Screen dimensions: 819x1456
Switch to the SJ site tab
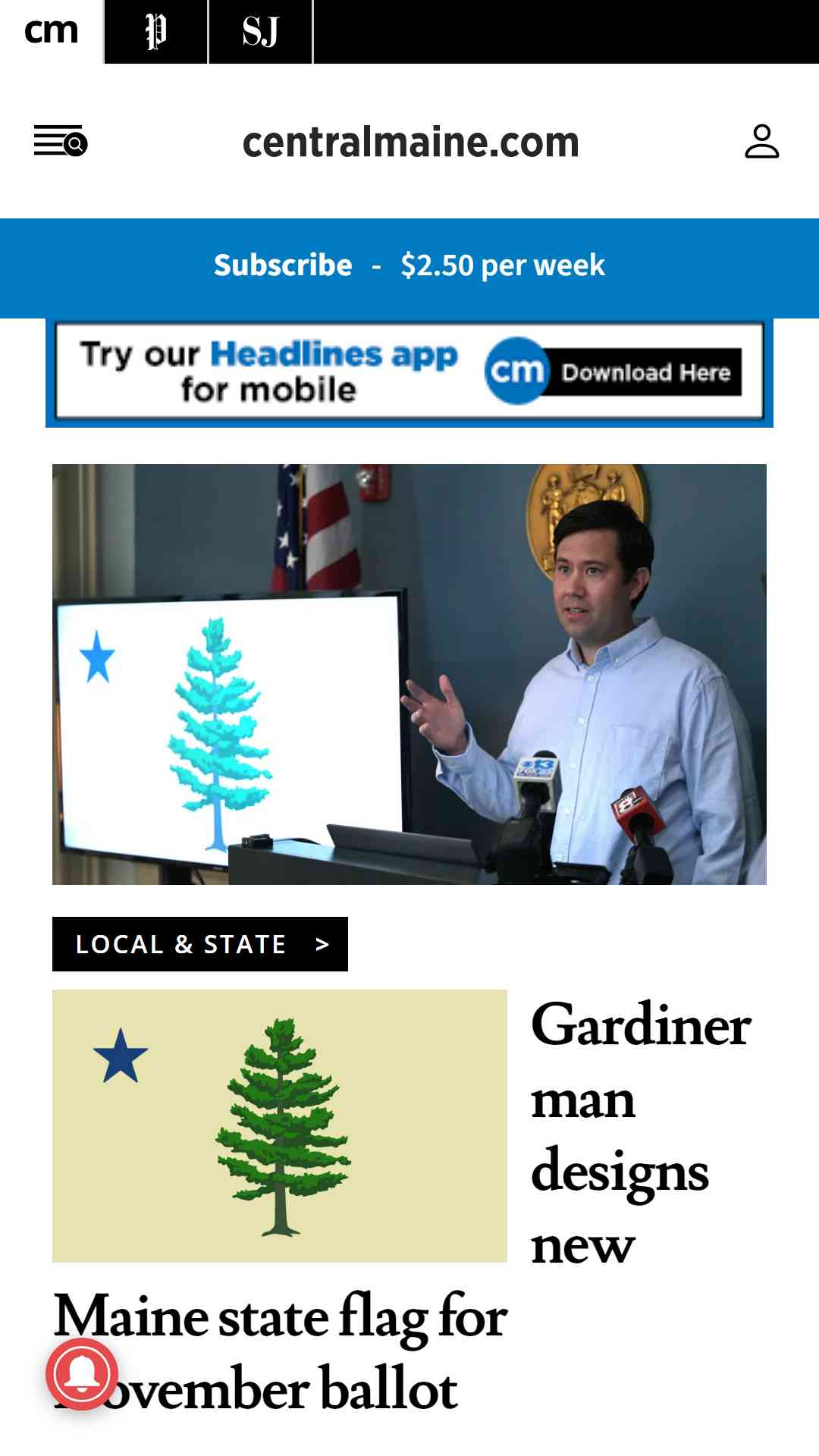(260, 32)
